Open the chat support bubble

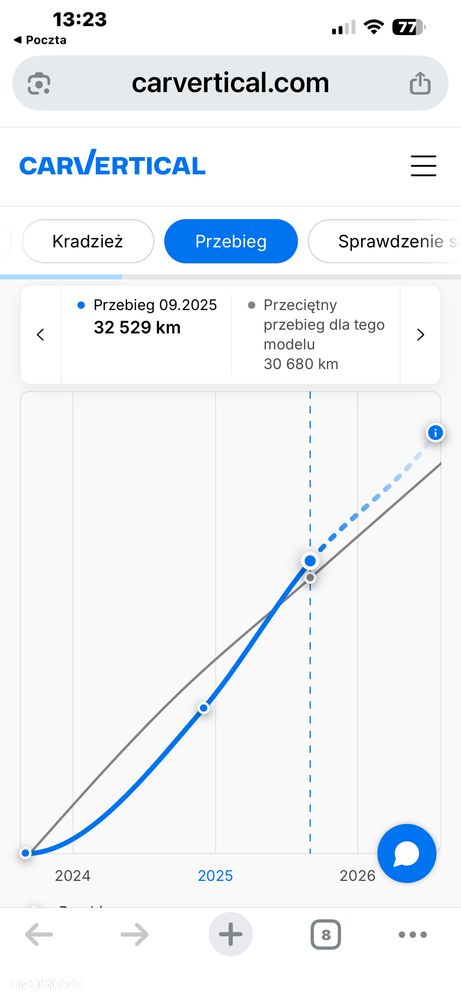click(x=406, y=854)
